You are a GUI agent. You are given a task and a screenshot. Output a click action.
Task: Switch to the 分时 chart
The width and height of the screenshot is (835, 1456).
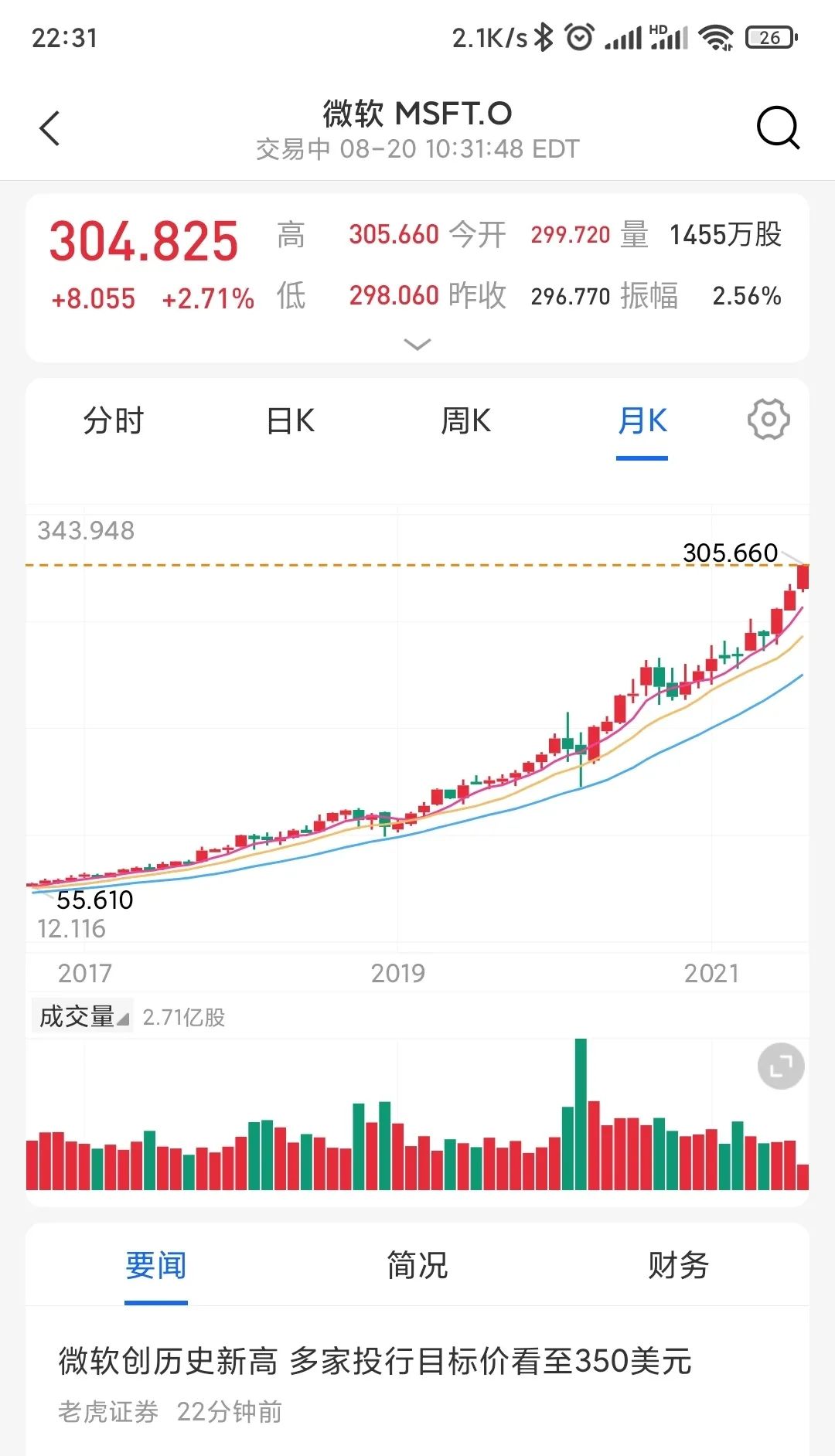(114, 421)
